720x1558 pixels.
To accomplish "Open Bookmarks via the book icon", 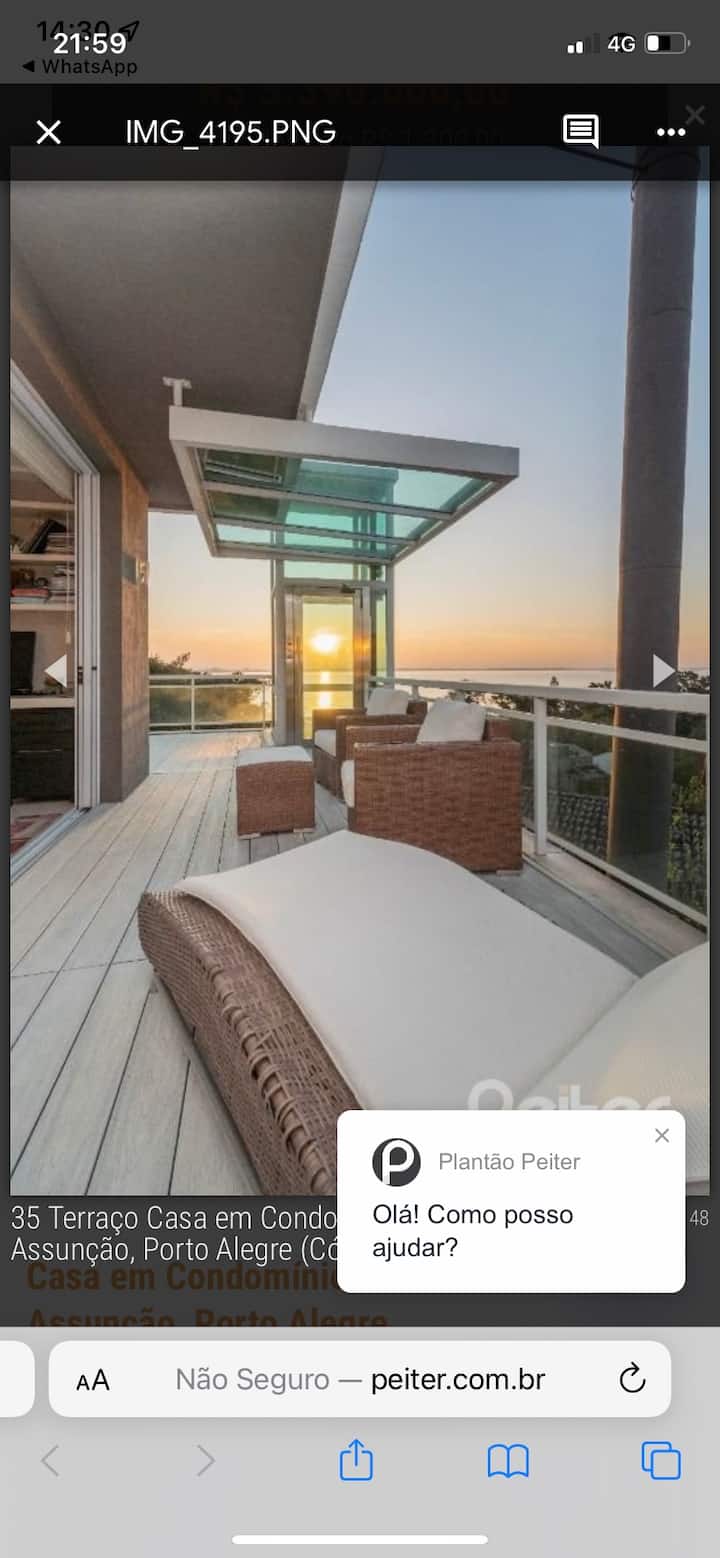I will pyautogui.click(x=508, y=1460).
